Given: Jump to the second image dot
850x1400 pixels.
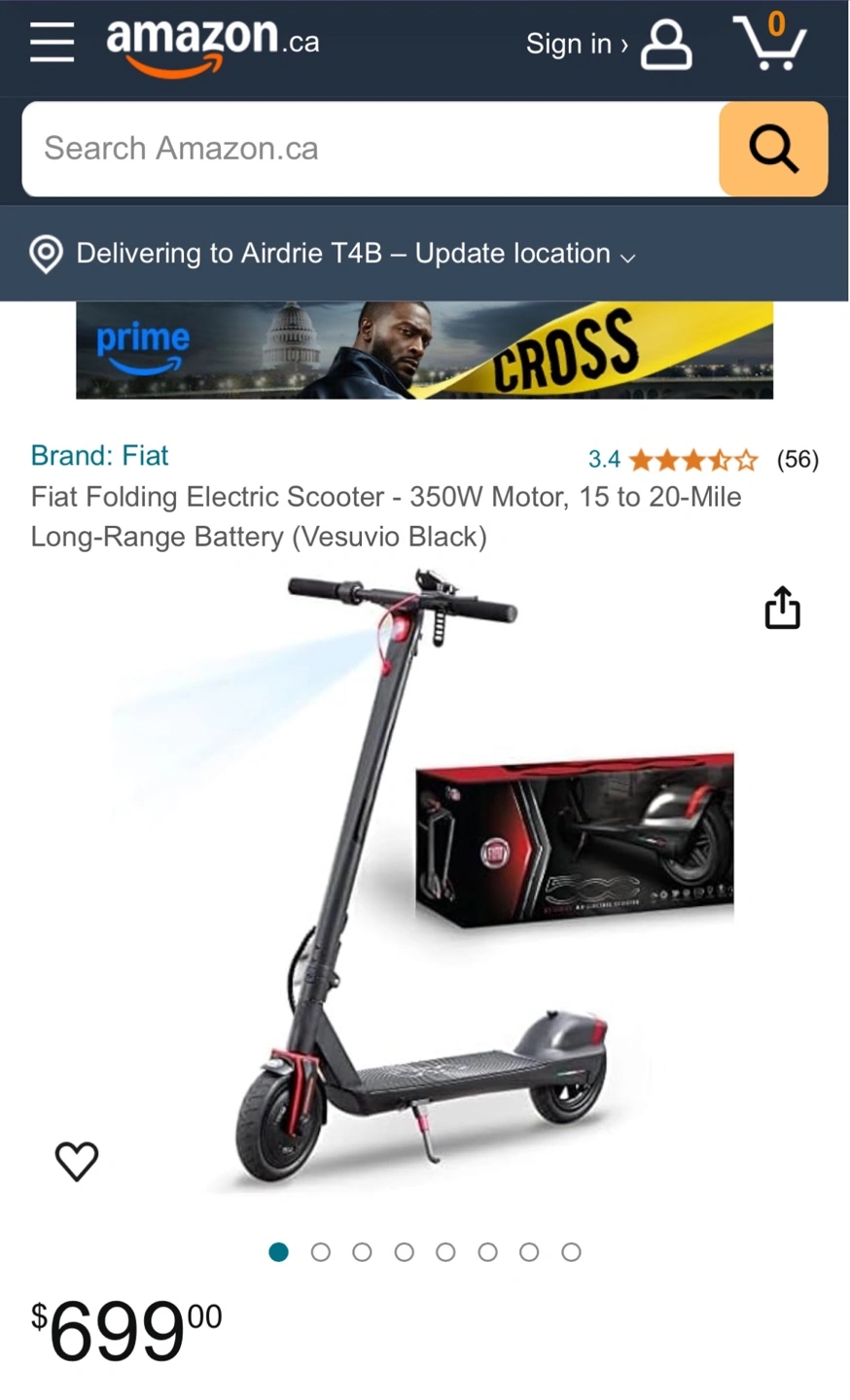Looking at the screenshot, I should pyautogui.click(x=320, y=1252).
